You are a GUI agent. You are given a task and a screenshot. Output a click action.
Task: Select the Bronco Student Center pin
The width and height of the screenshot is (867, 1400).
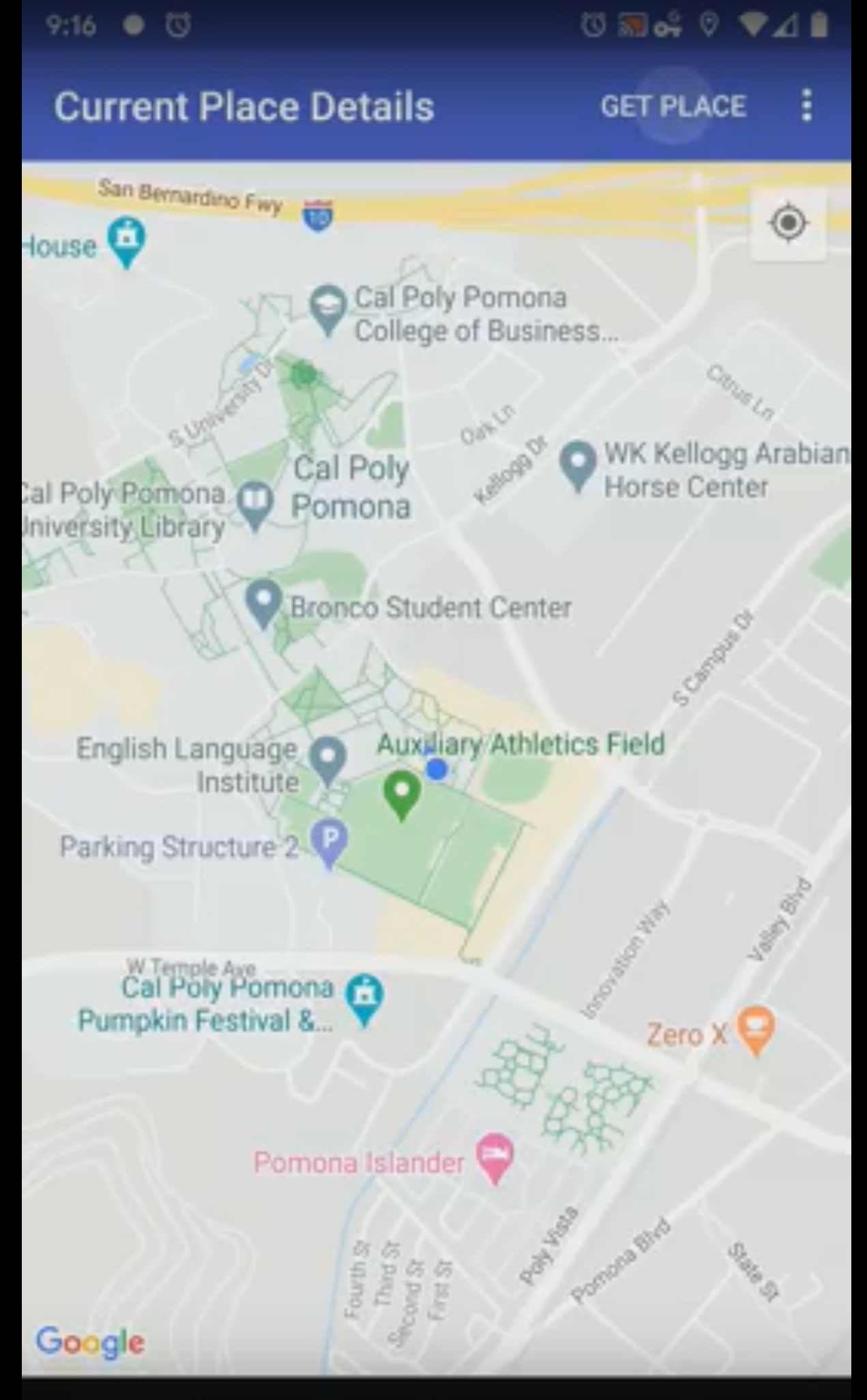tap(263, 601)
